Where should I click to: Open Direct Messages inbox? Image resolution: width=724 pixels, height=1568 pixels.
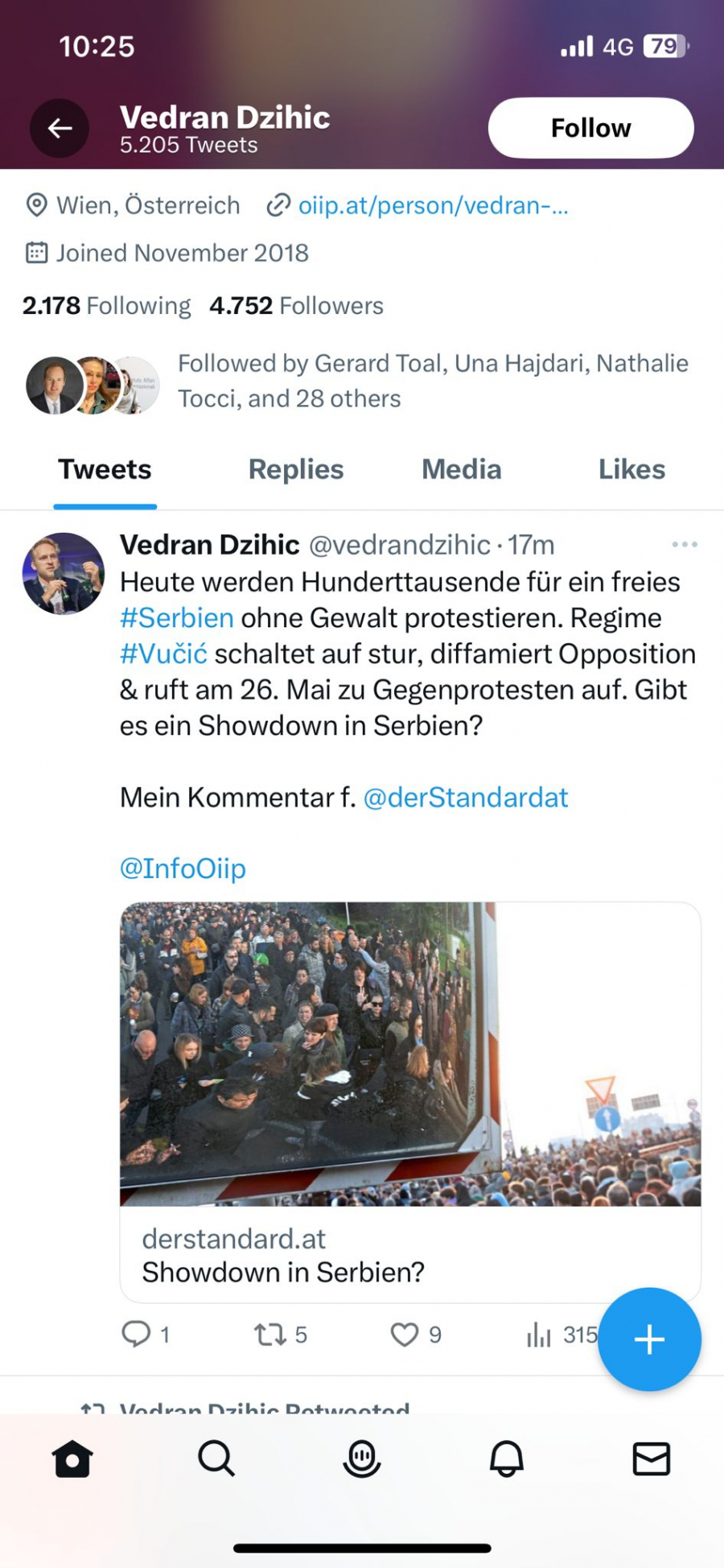click(x=651, y=1459)
